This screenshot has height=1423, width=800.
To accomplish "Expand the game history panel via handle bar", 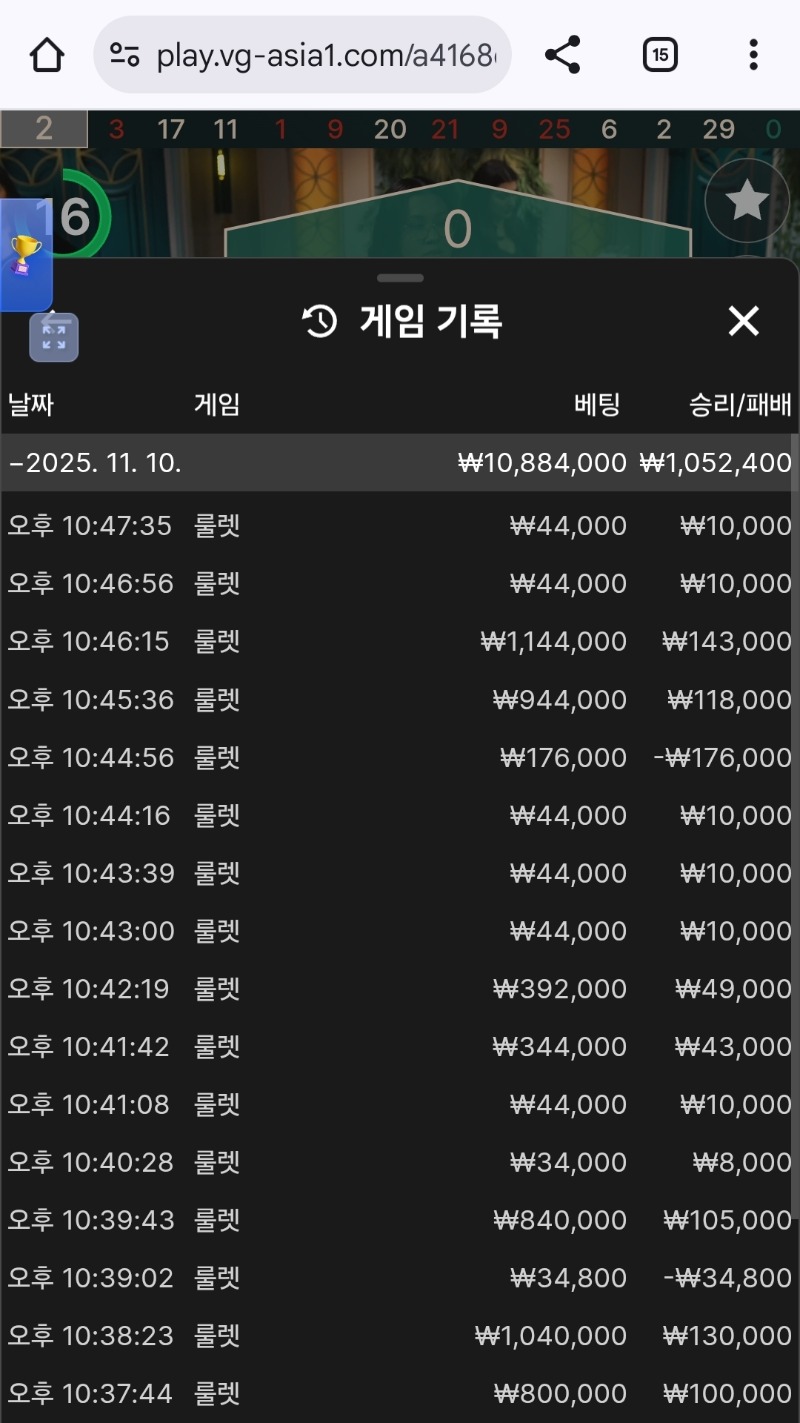I will pyautogui.click(x=400, y=278).
